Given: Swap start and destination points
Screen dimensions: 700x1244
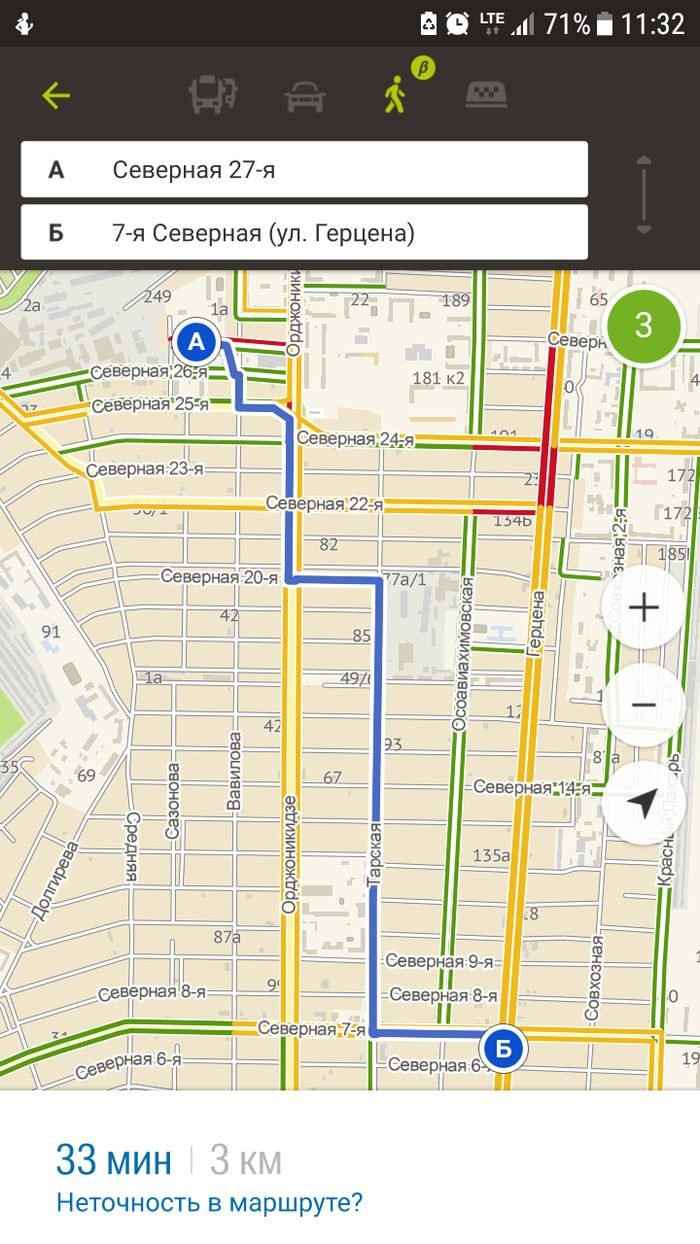Looking at the screenshot, I should click(644, 195).
